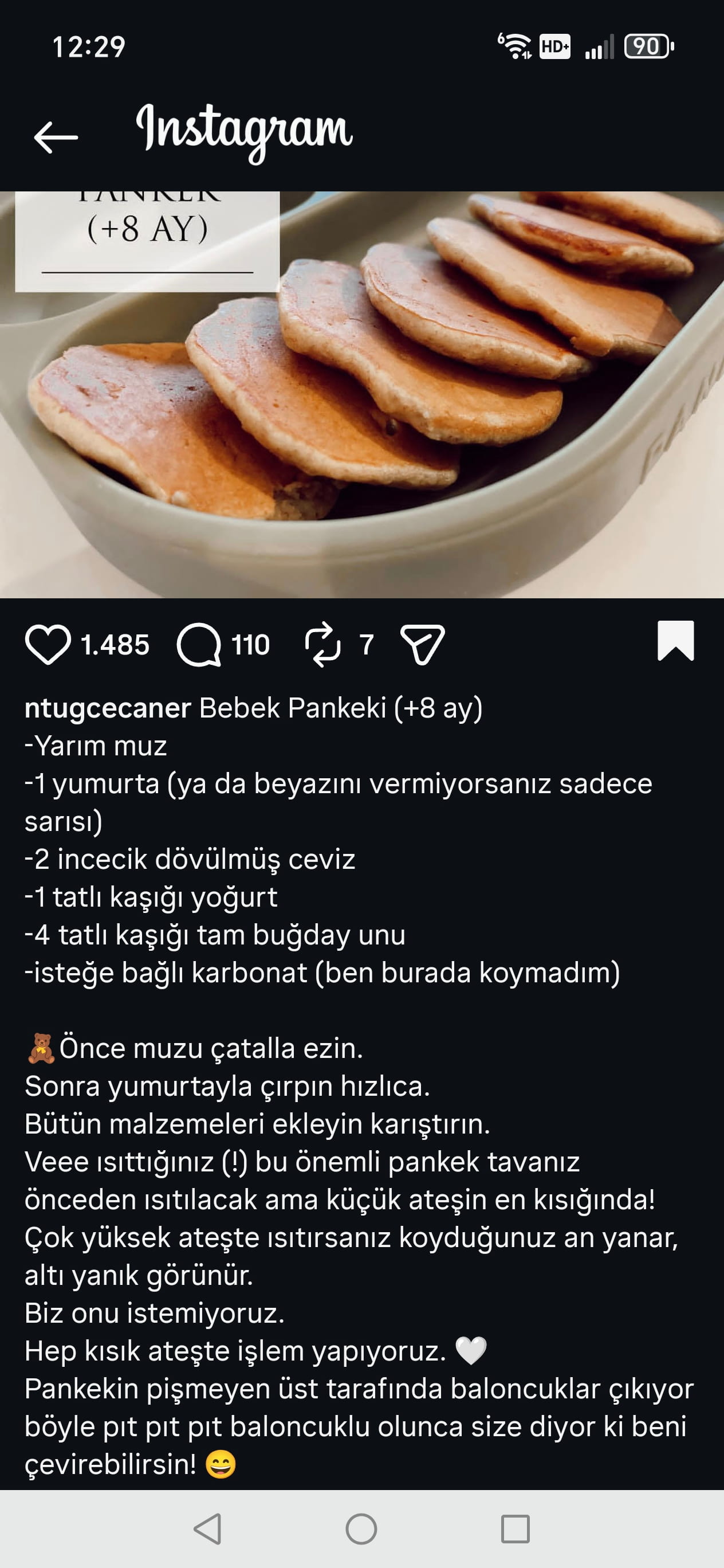
Task: Tap the system home button
Action: [361, 1528]
